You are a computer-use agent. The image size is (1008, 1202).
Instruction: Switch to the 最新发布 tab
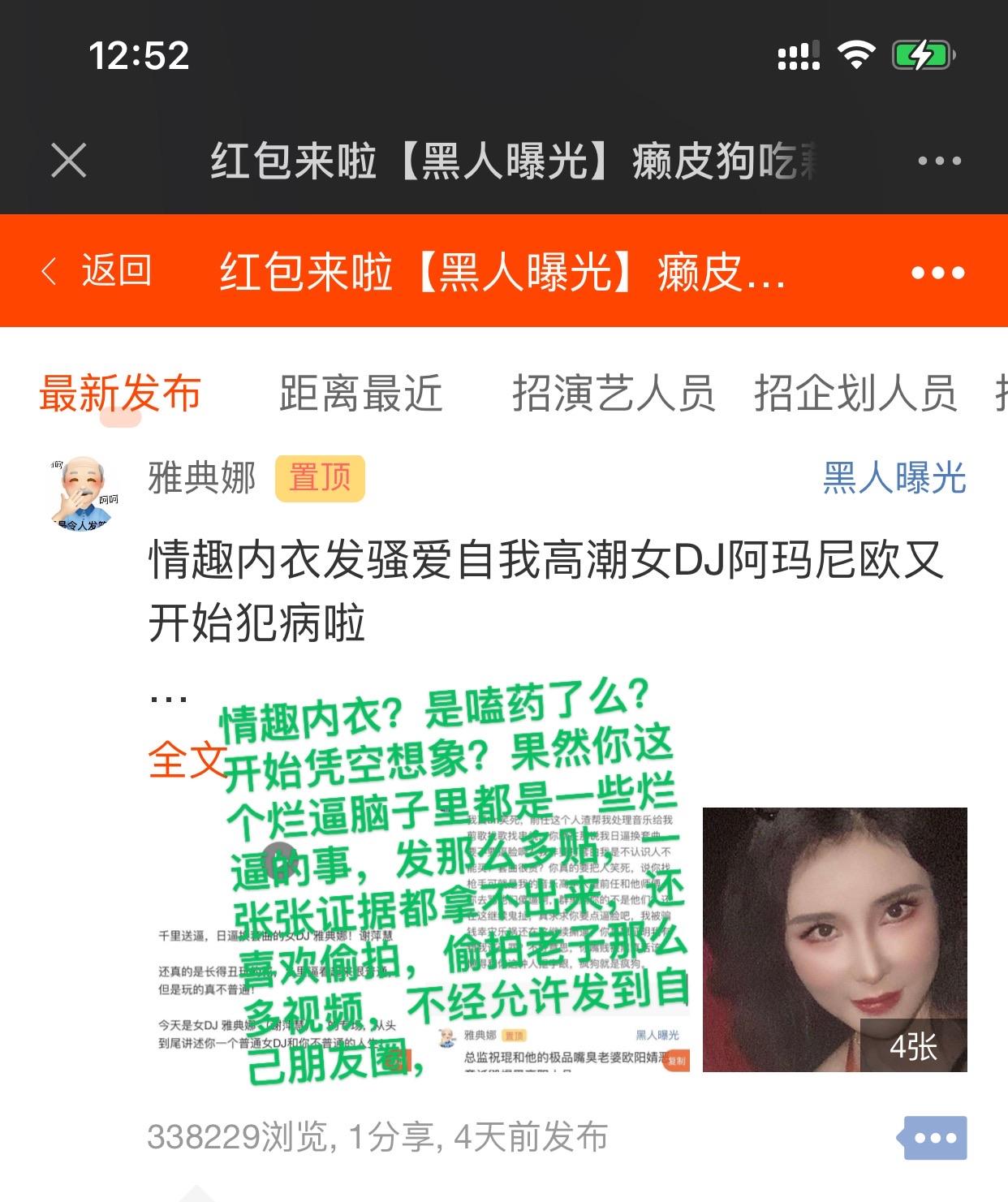pos(120,394)
